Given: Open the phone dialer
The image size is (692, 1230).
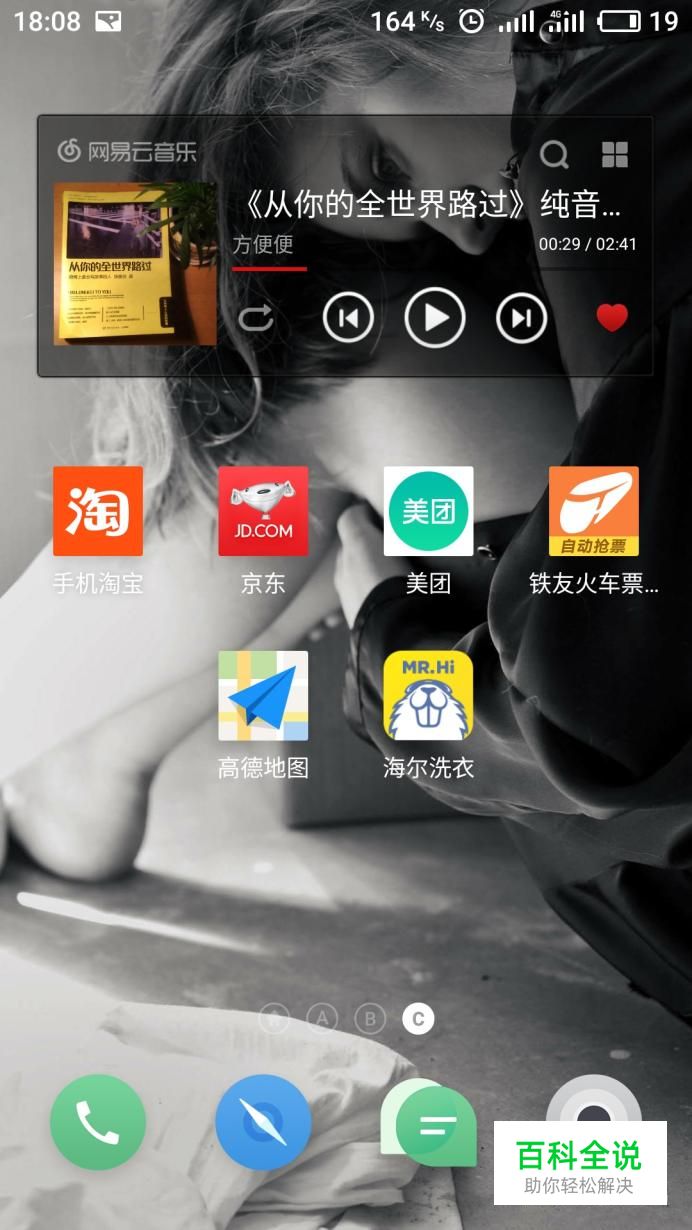Looking at the screenshot, I should coord(98,1122).
